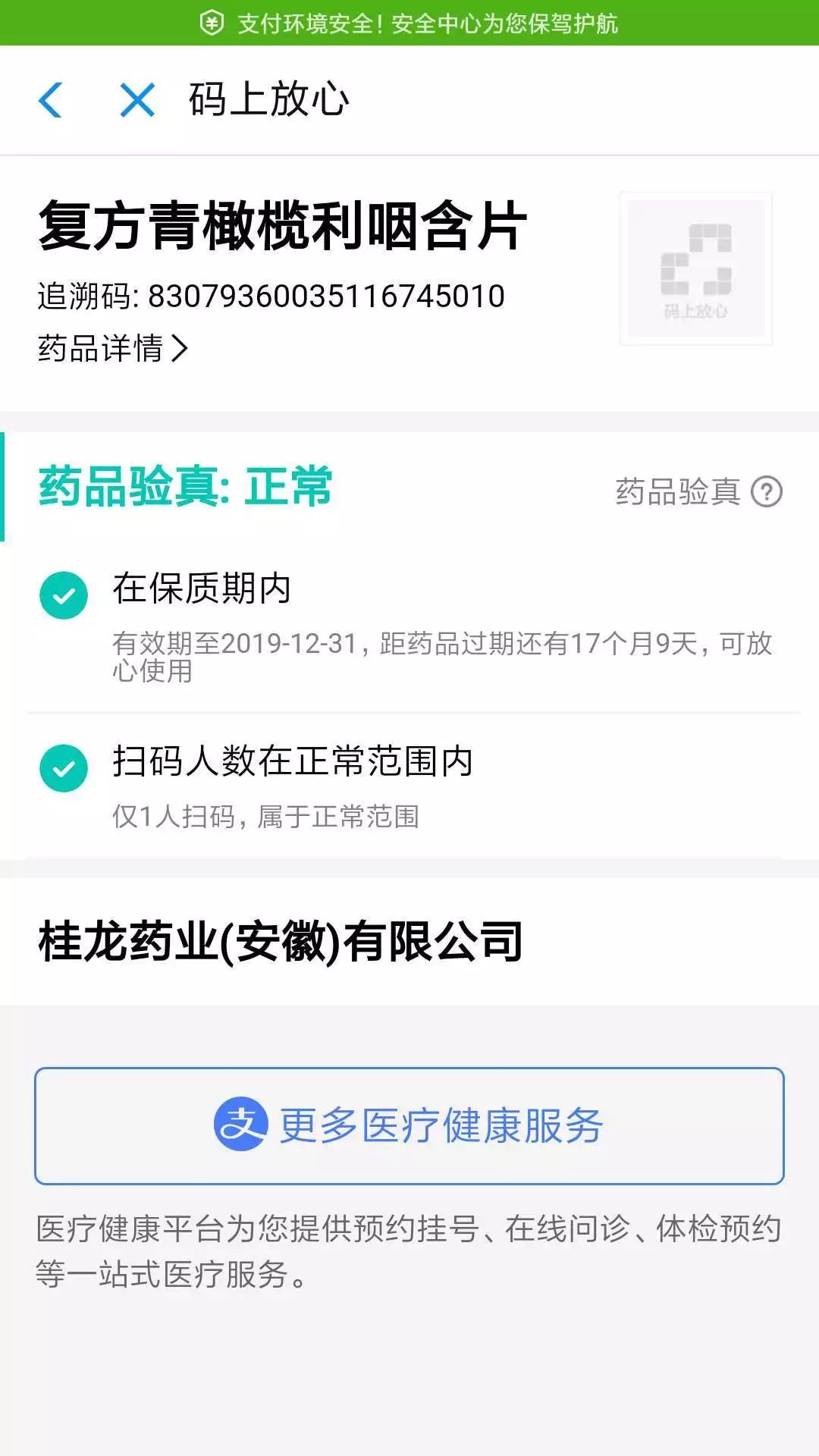Viewport: 819px width, 1456px height.
Task: Tap the 药品验真 label near the help icon
Action: click(x=673, y=492)
